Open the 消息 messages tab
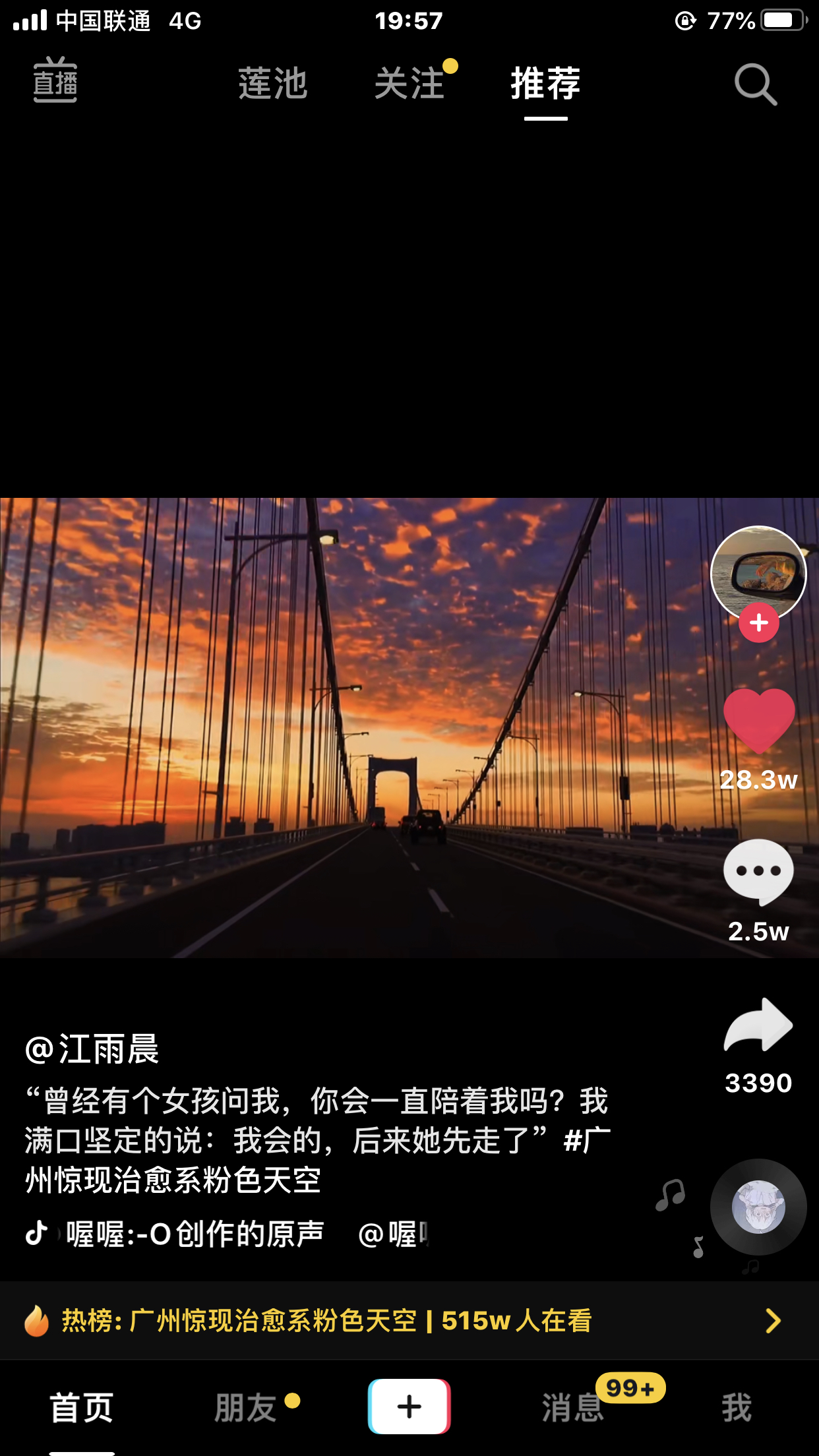 572,1408
